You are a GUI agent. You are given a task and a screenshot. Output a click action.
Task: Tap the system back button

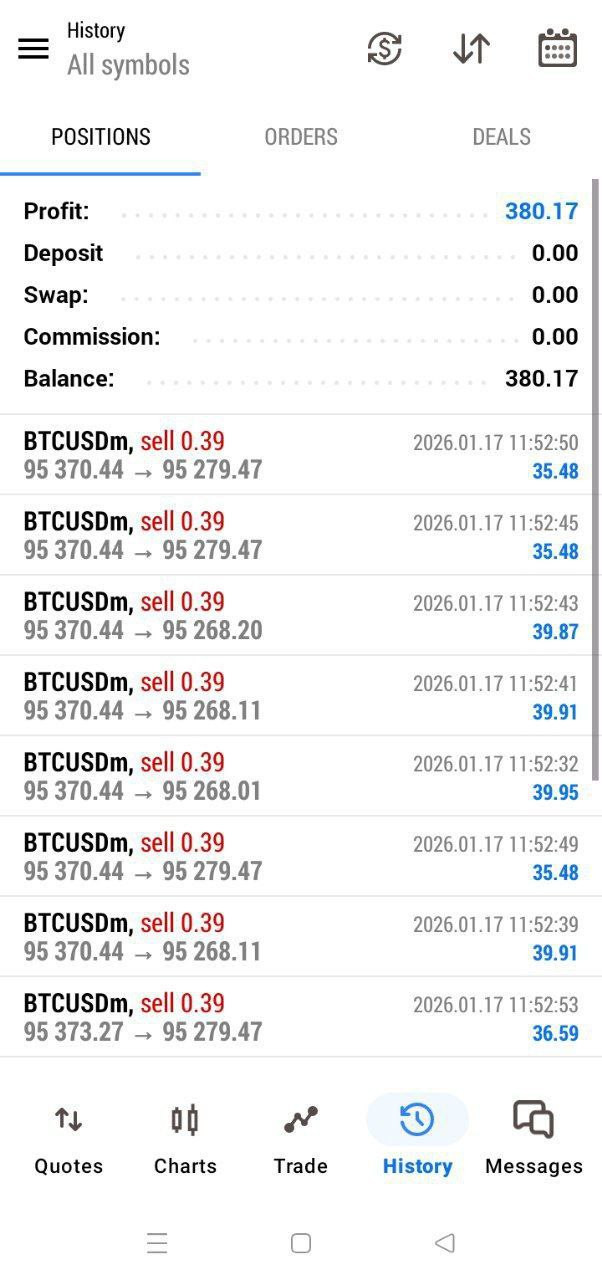(x=445, y=1243)
